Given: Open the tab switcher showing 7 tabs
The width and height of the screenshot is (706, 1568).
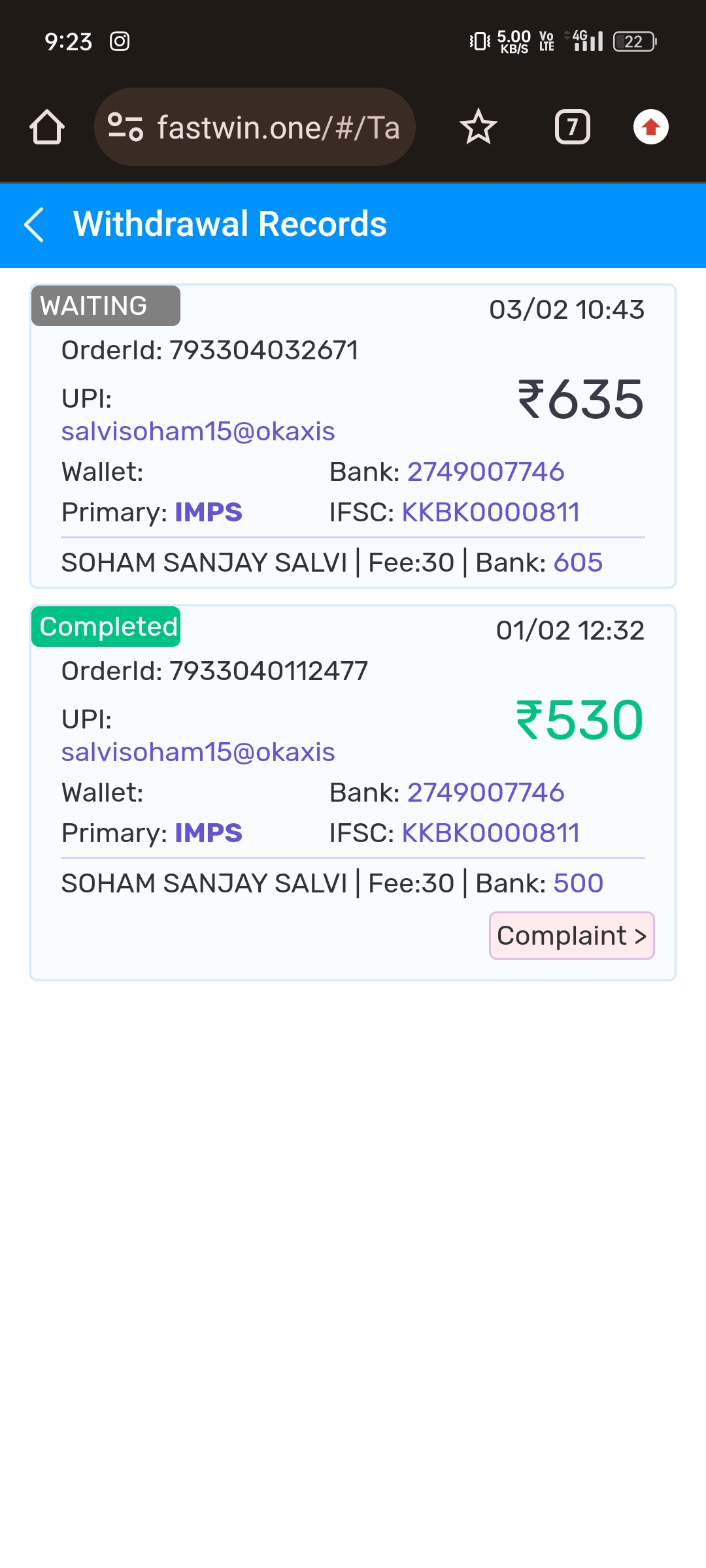Looking at the screenshot, I should point(572,127).
